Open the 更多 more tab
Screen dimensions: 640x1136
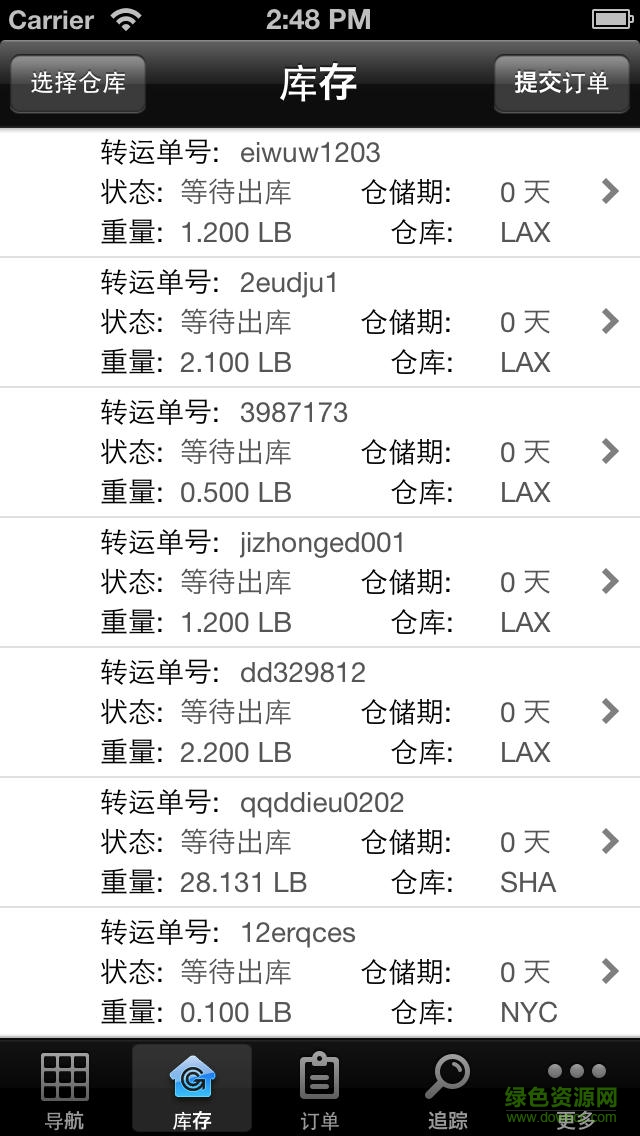(x=576, y=1090)
